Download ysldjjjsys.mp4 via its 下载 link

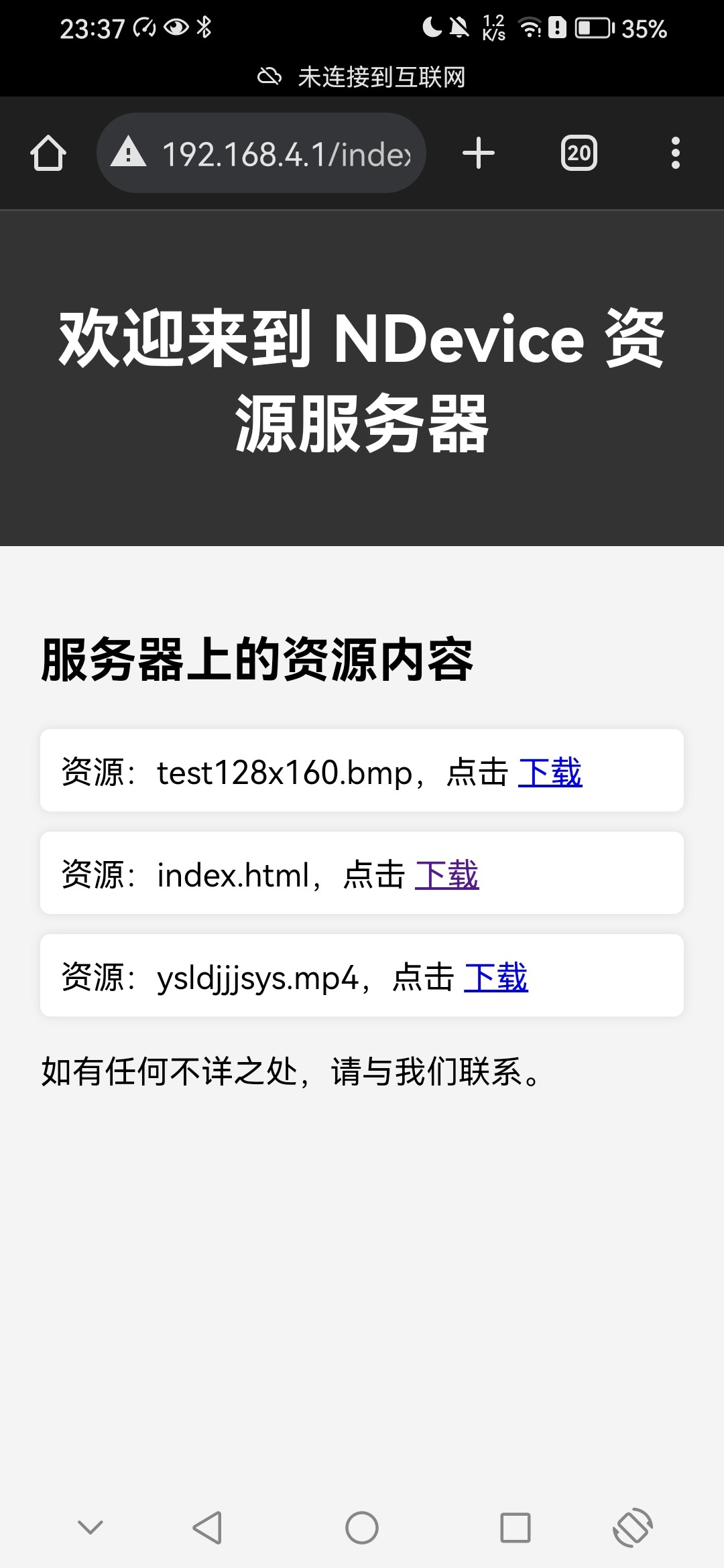(495, 977)
